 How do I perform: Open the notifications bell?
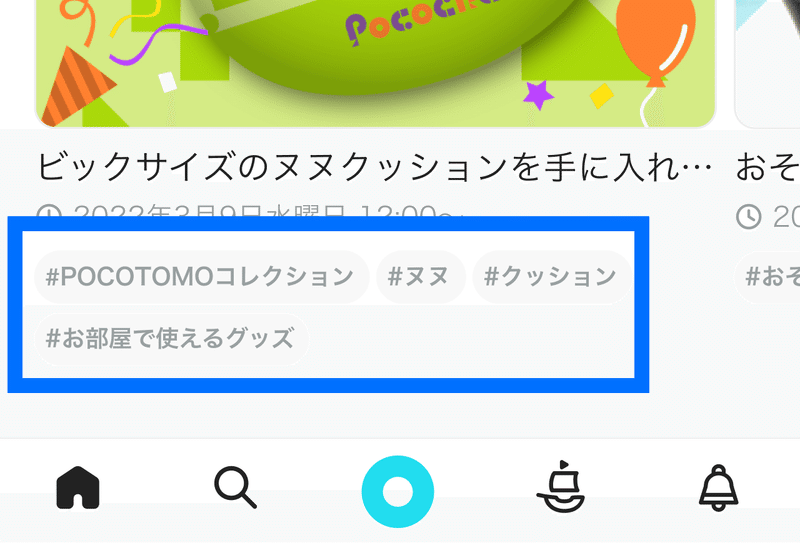click(718, 488)
